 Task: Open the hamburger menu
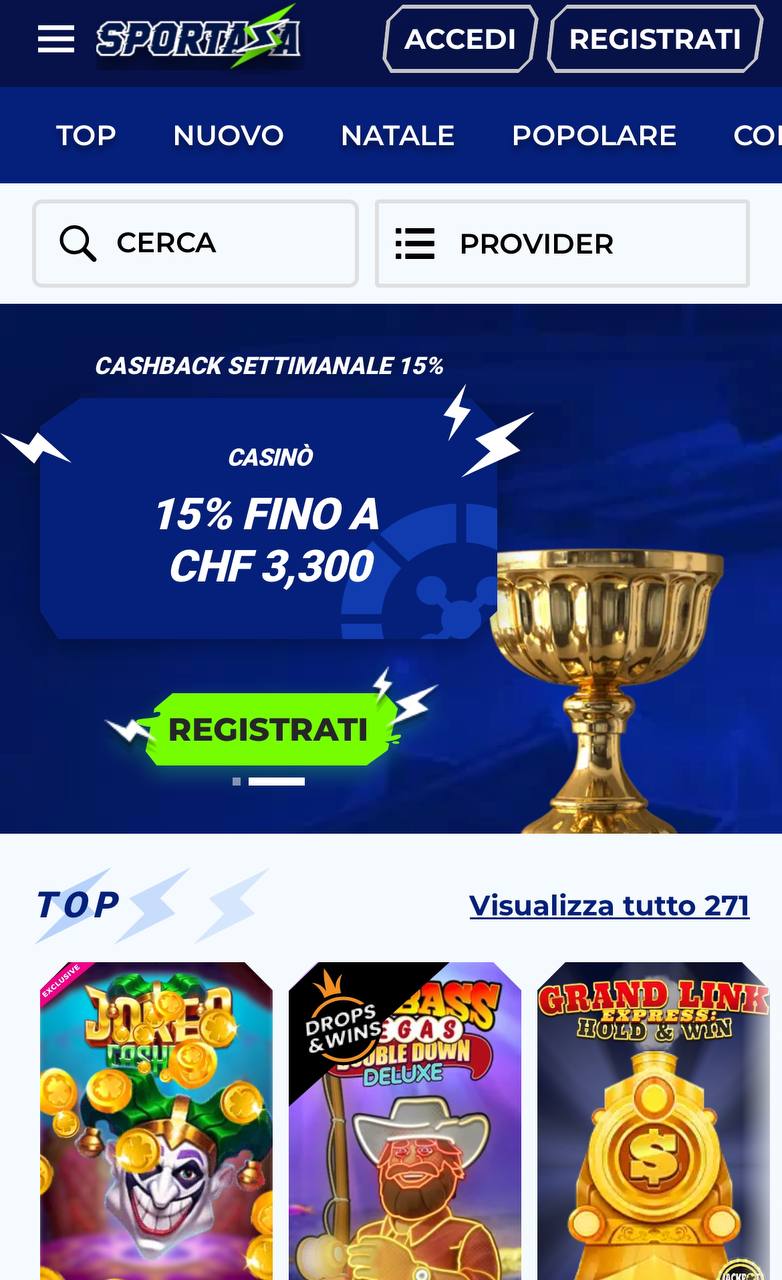pyautogui.click(x=56, y=39)
